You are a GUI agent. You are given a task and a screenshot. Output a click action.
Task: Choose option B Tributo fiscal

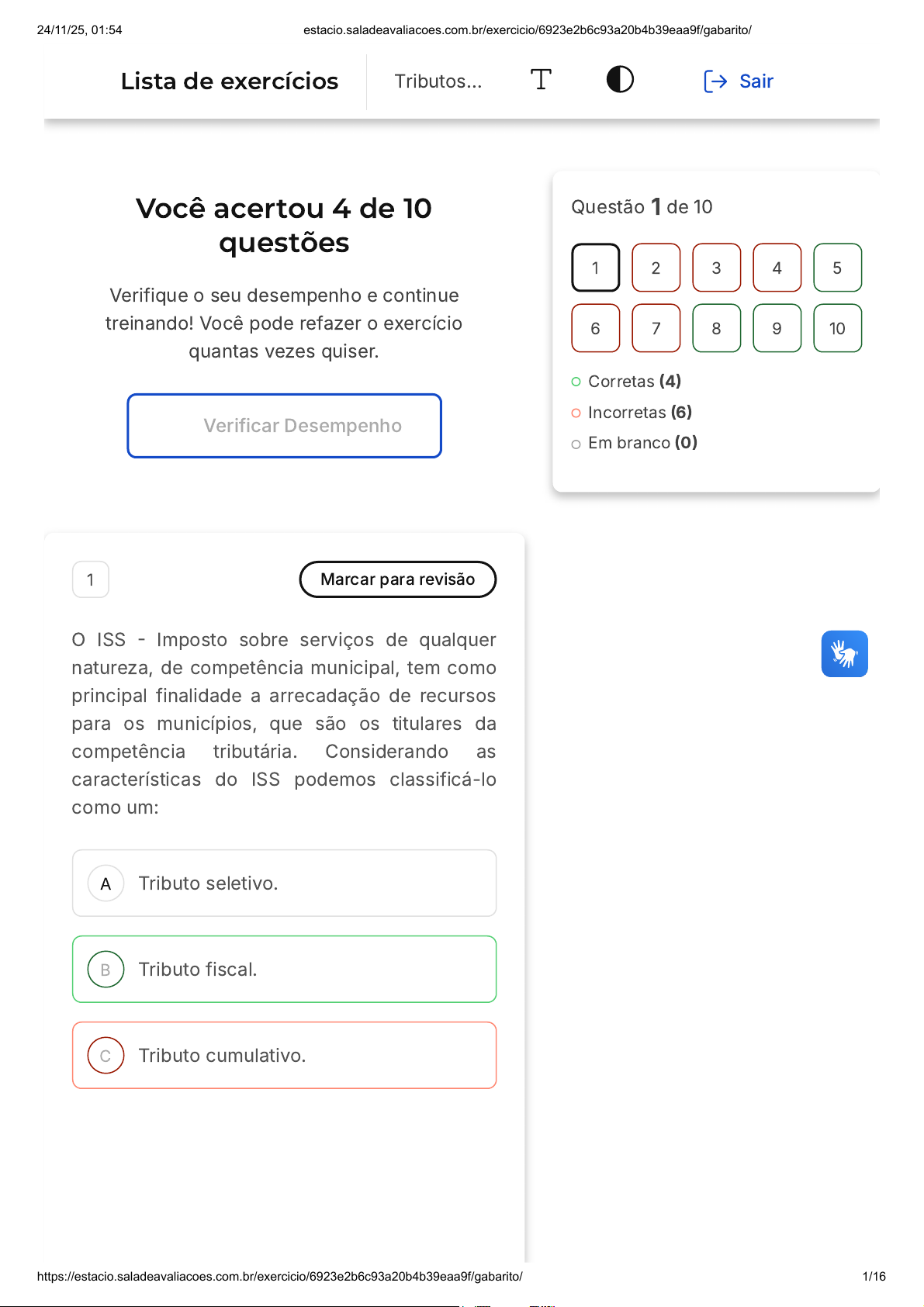pyautogui.click(x=284, y=970)
